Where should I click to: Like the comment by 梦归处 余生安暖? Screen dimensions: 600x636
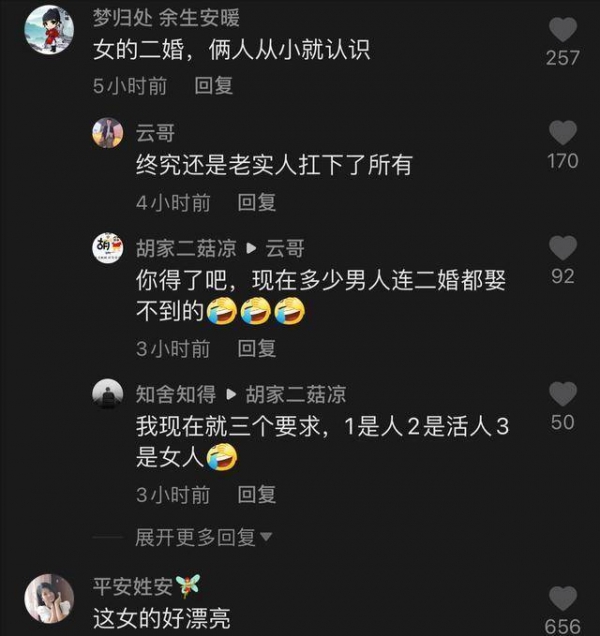[x=563, y=28]
